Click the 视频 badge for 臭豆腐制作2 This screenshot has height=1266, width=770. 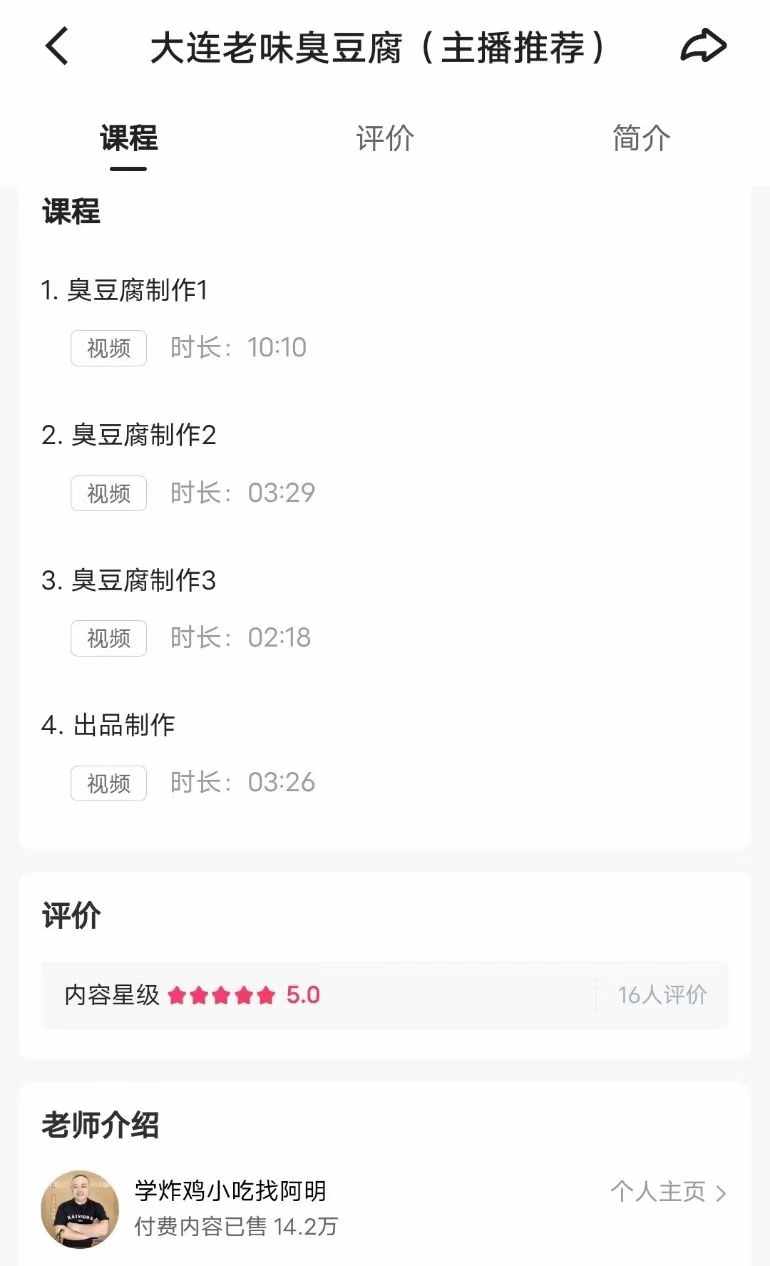107,493
